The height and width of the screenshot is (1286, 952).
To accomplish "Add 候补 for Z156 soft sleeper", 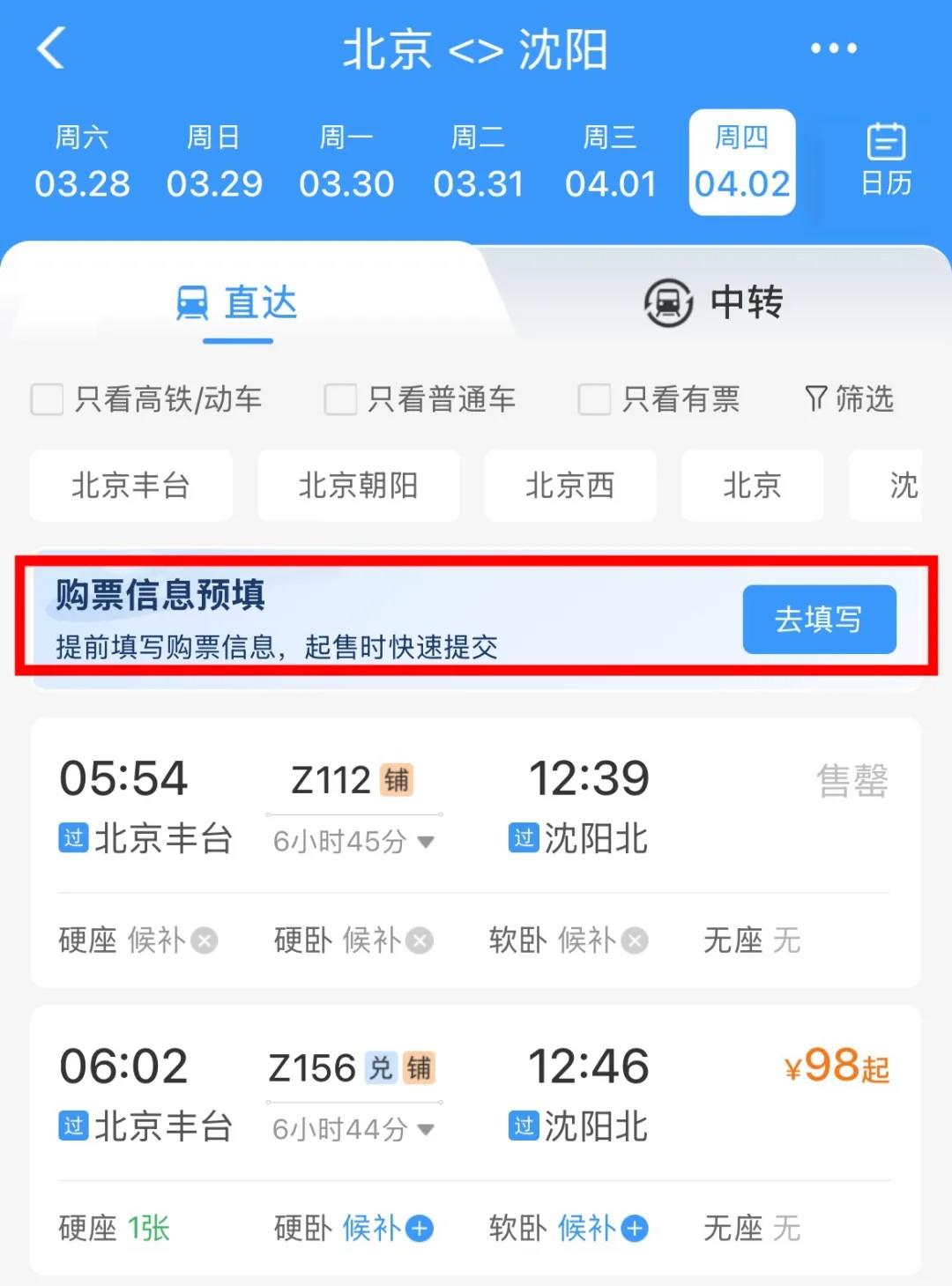I will click(x=633, y=1228).
